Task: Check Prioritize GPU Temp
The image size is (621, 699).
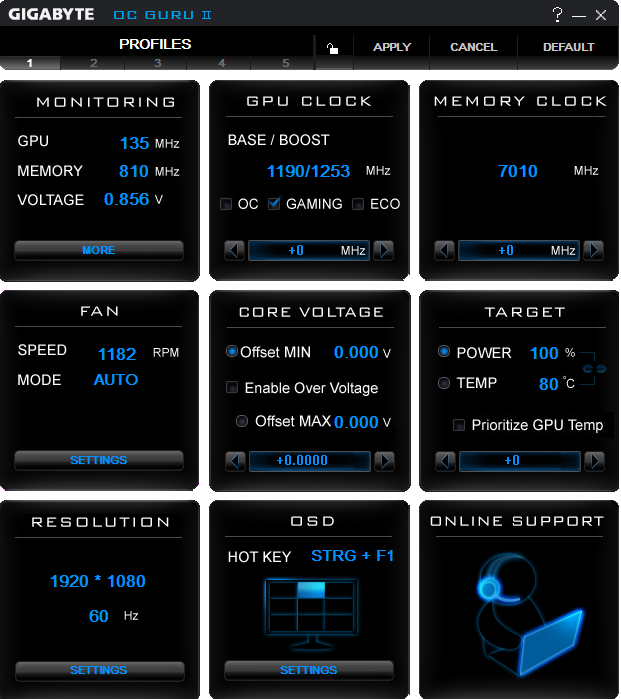Action: [459, 425]
